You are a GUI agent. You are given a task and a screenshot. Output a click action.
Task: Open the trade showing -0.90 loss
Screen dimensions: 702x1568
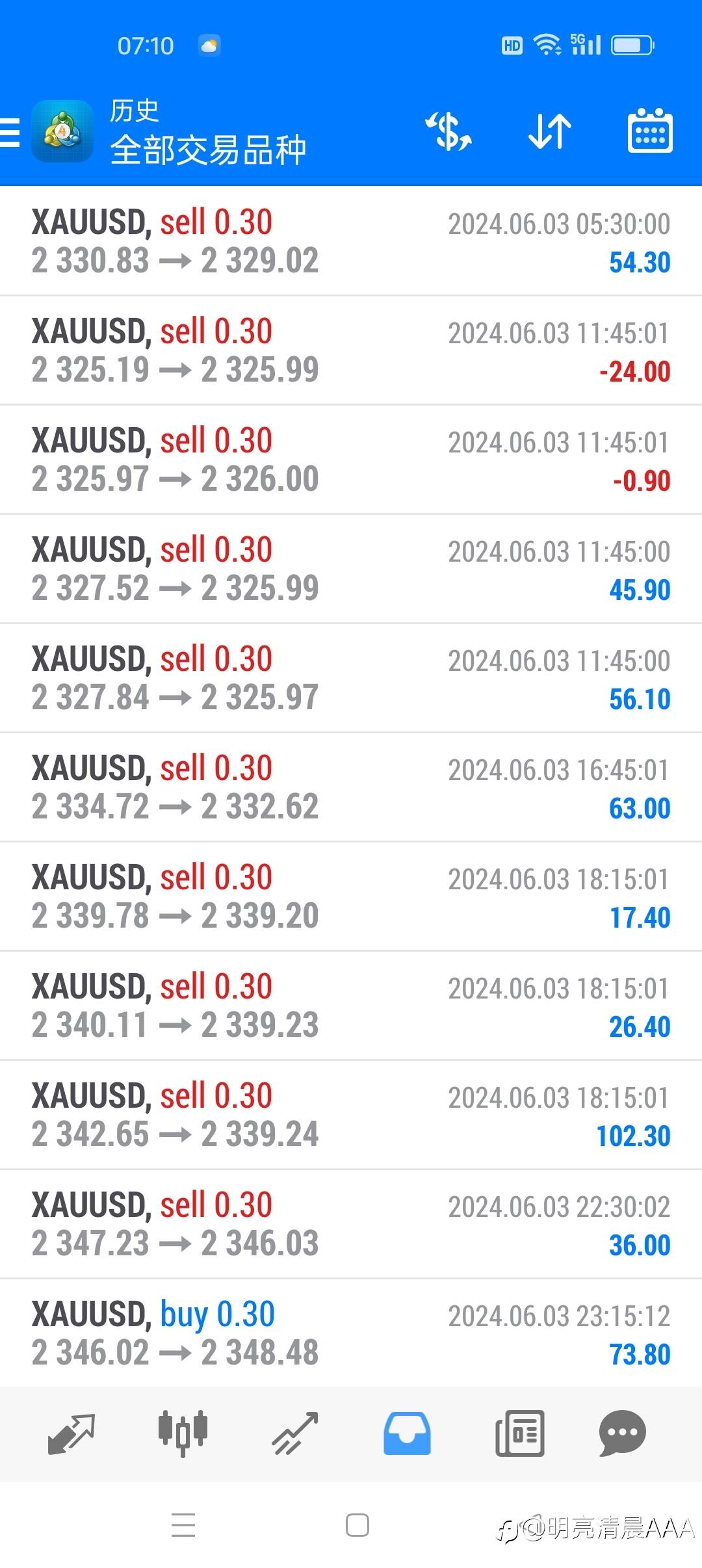pyautogui.click(x=351, y=460)
